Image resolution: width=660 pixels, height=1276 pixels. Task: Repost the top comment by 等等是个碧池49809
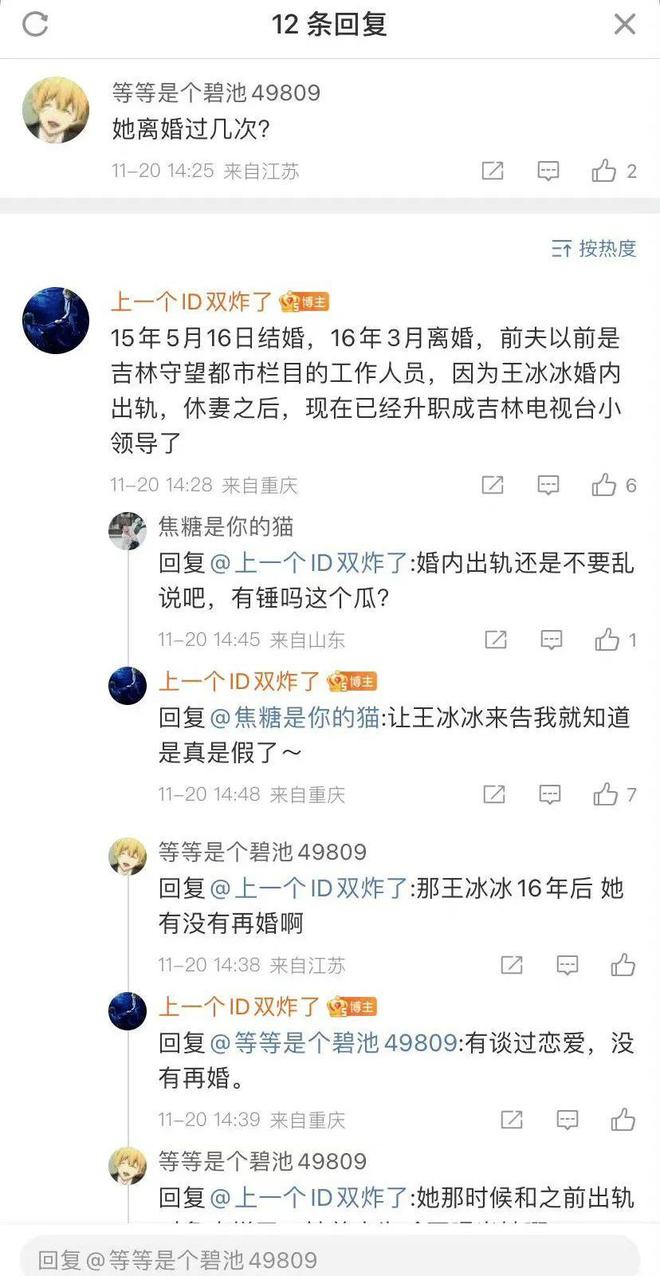492,171
